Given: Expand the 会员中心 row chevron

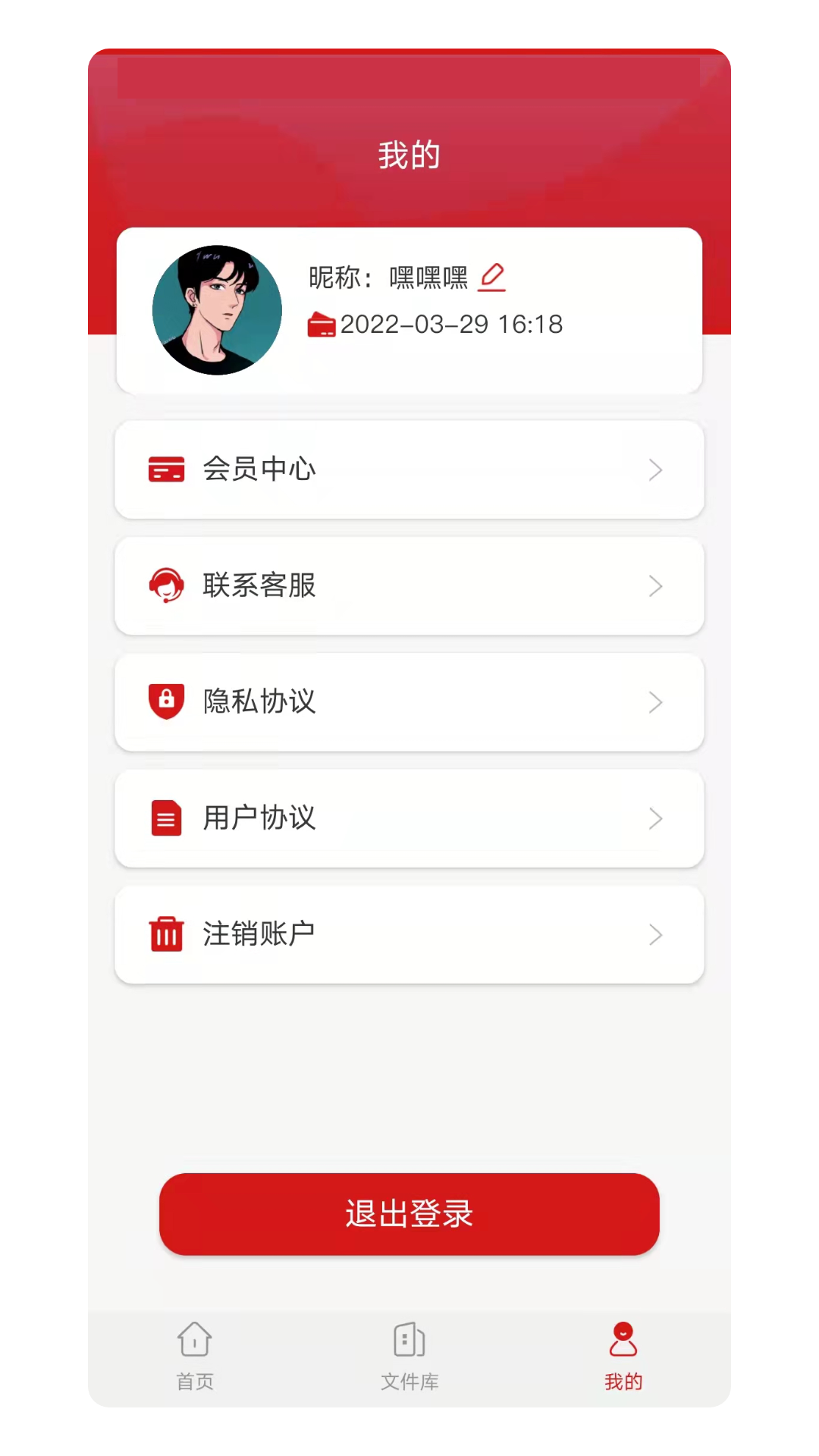Looking at the screenshot, I should click(655, 470).
